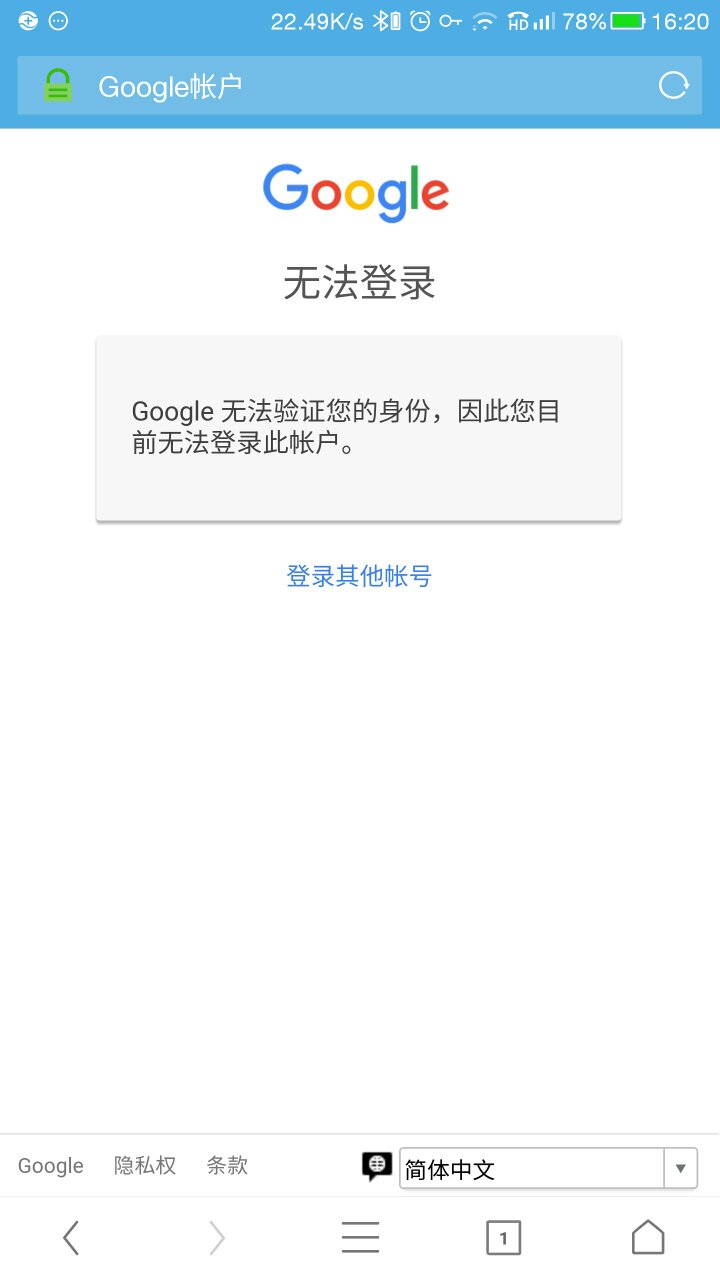
Task: Open the 隐私权 footer link
Action: 144,1165
